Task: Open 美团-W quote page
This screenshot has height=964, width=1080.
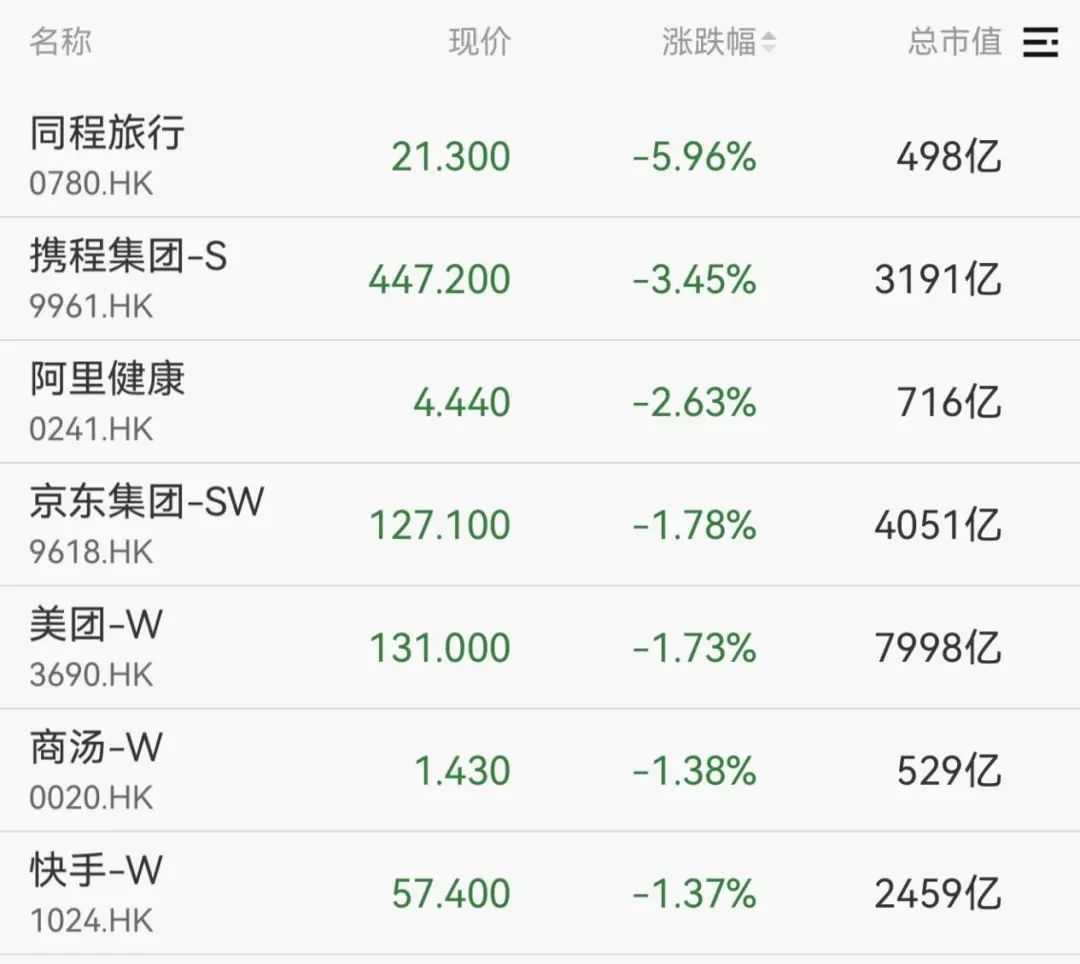Action: (96, 625)
